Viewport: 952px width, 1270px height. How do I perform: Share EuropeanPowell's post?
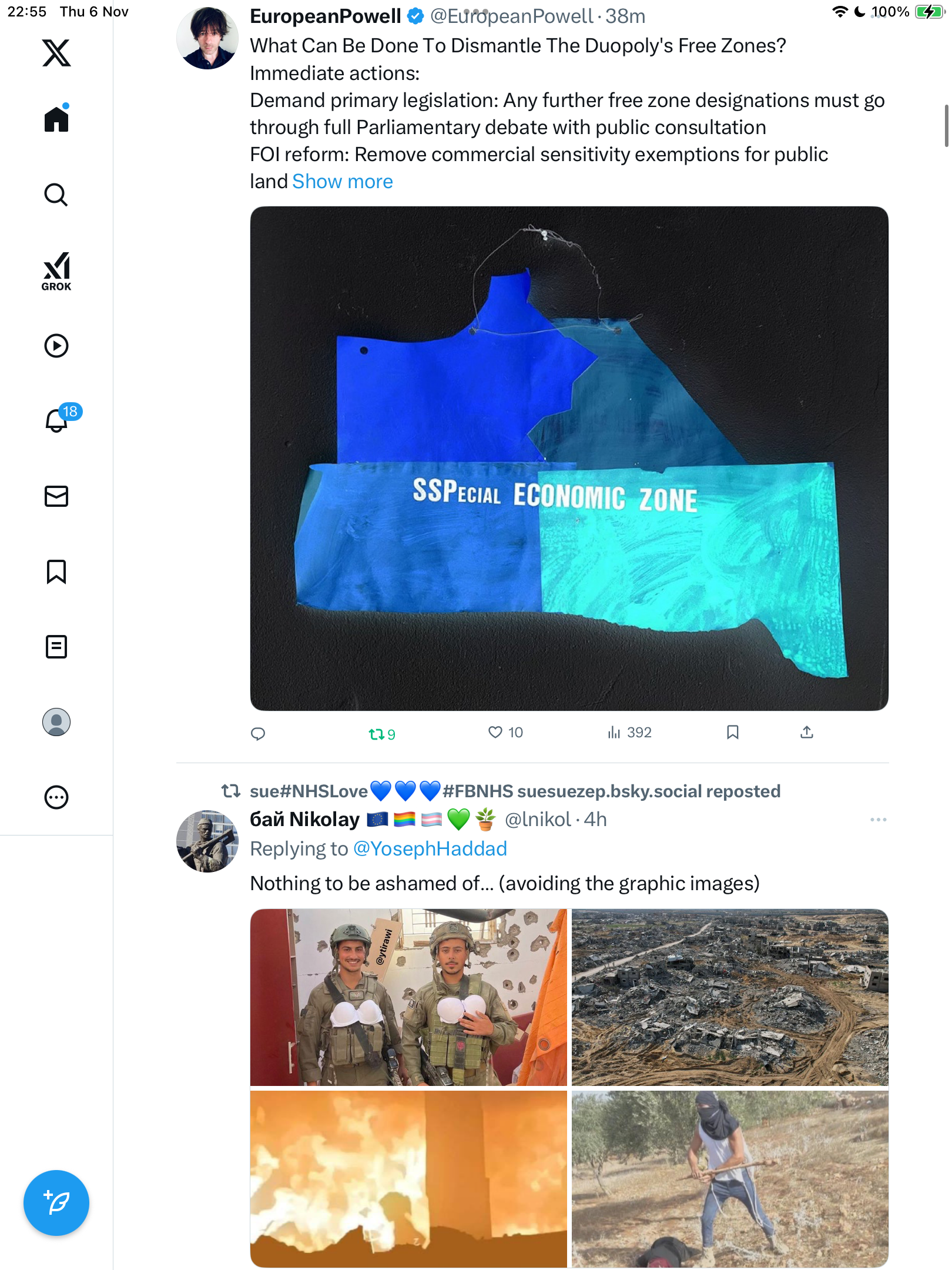pos(807,733)
